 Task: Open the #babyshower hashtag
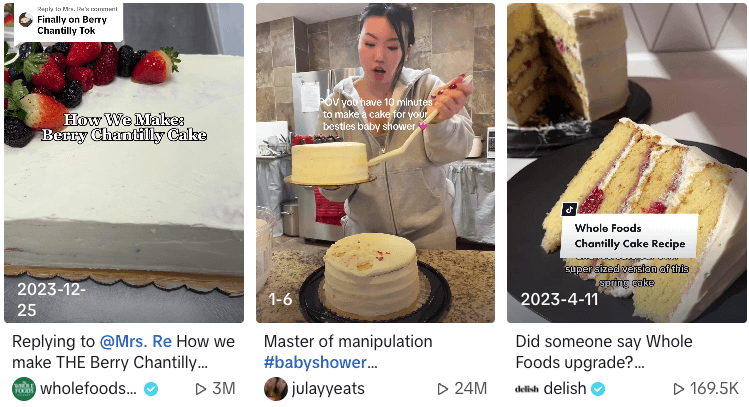point(319,363)
